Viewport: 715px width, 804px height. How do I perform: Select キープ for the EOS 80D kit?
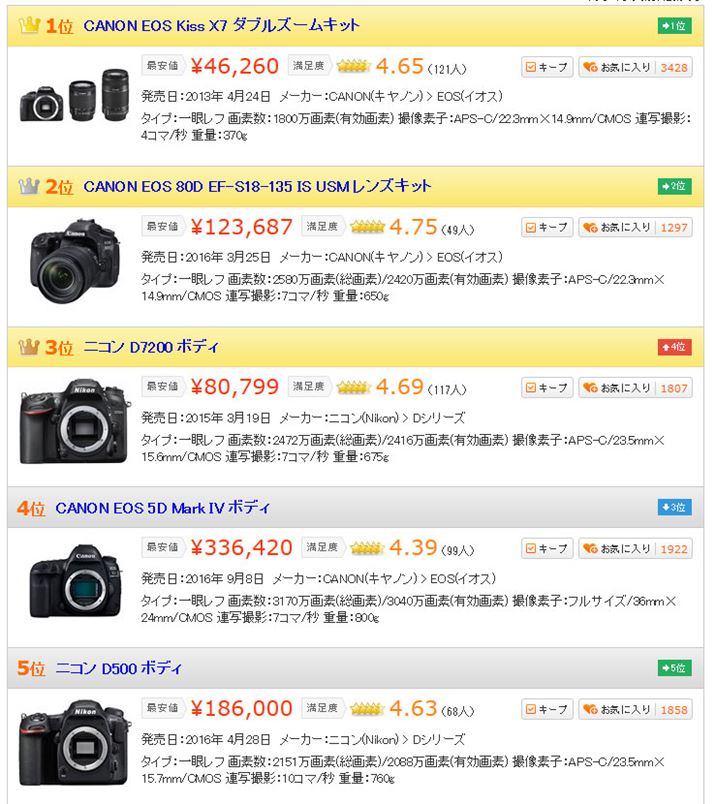[x=546, y=227]
